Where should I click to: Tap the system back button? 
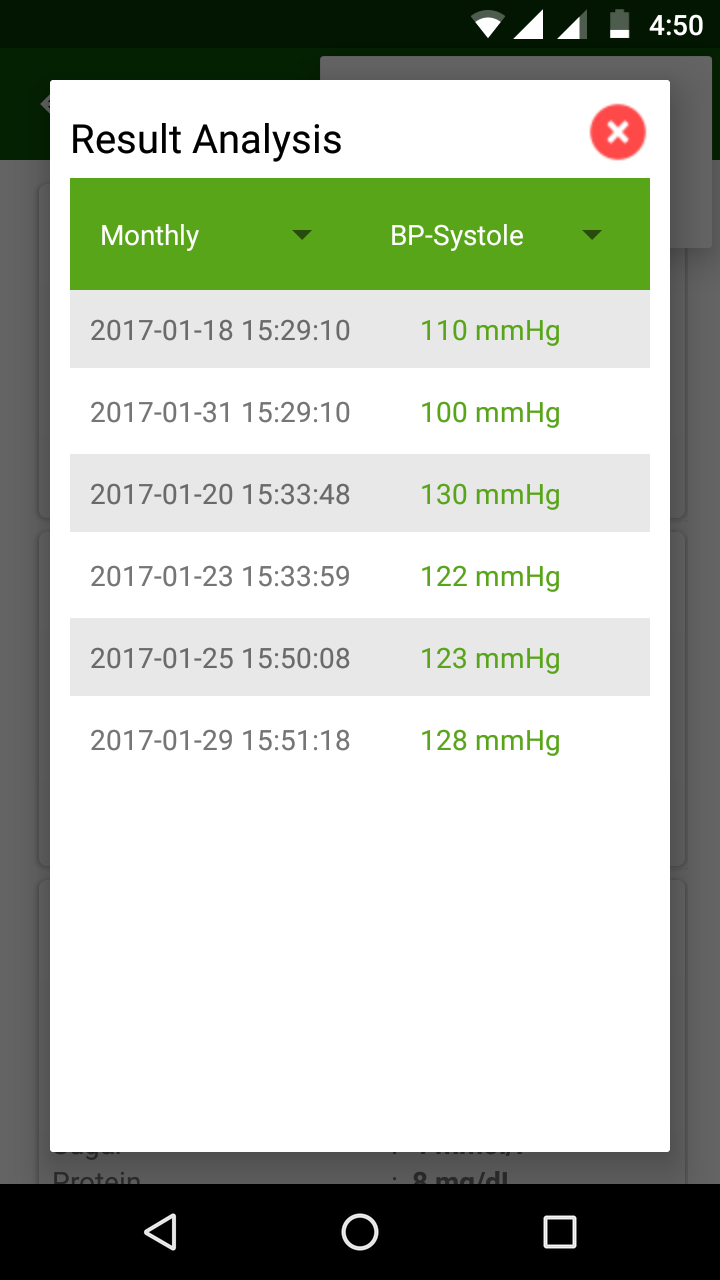(160, 1232)
